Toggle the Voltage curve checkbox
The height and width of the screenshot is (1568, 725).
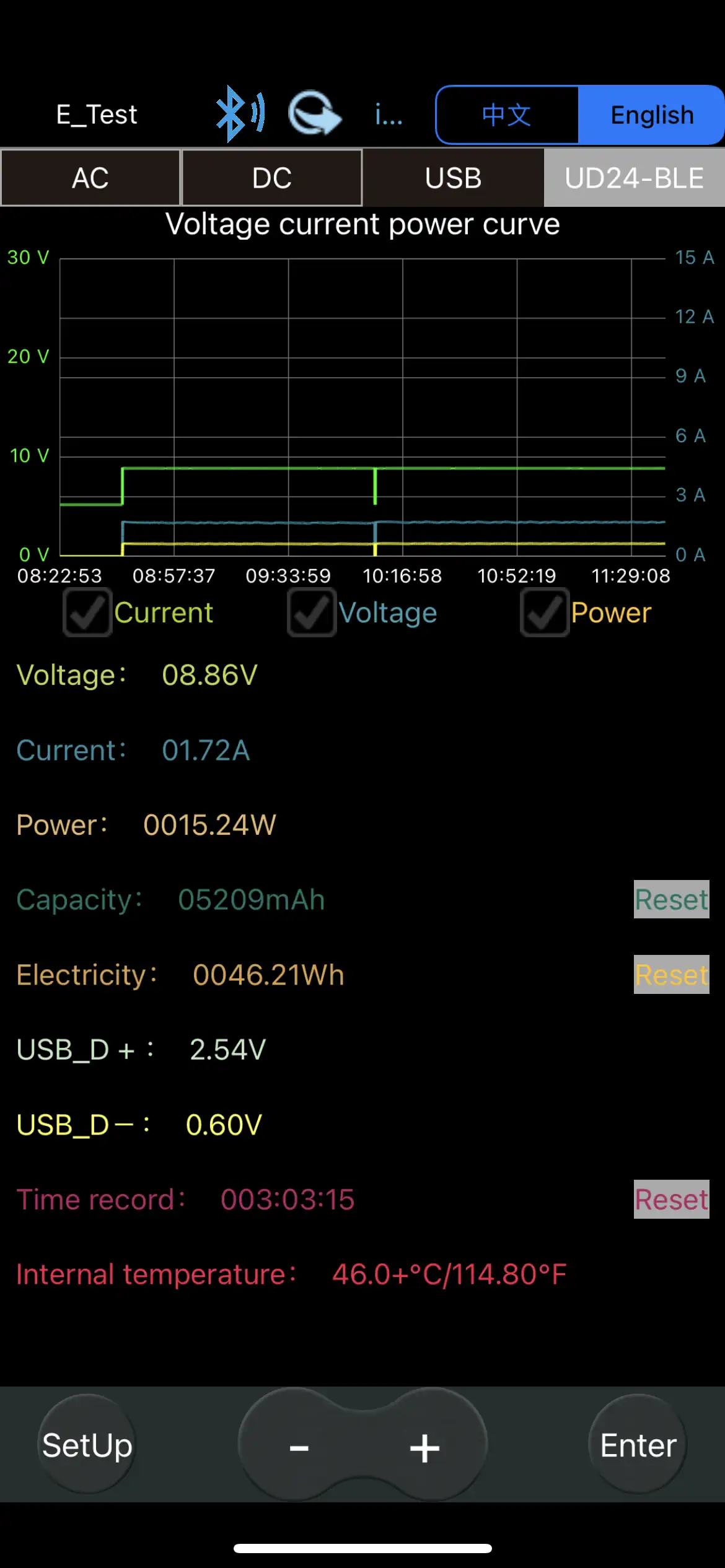coord(312,612)
